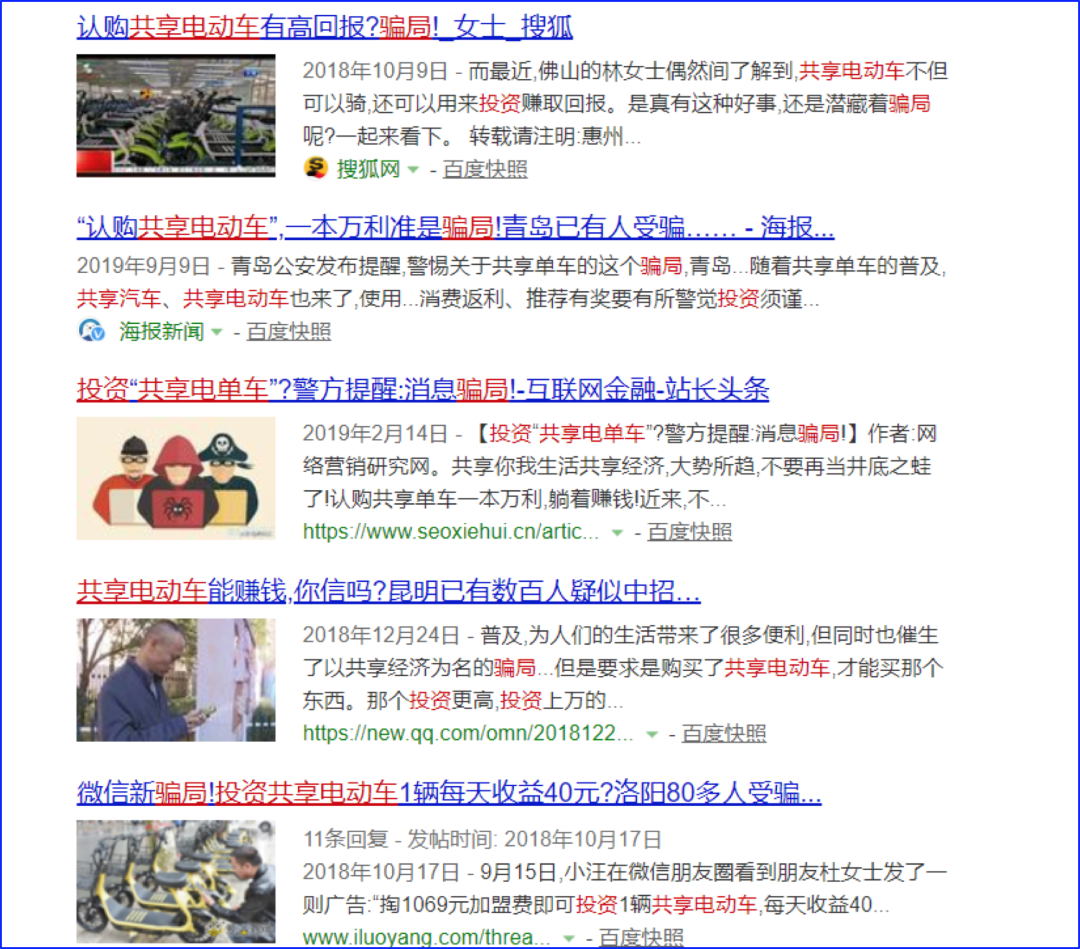The height and width of the screenshot is (949, 1080).
Task: Tap the parked bikes thumbnail of Sohu result
Action: [x=176, y=116]
